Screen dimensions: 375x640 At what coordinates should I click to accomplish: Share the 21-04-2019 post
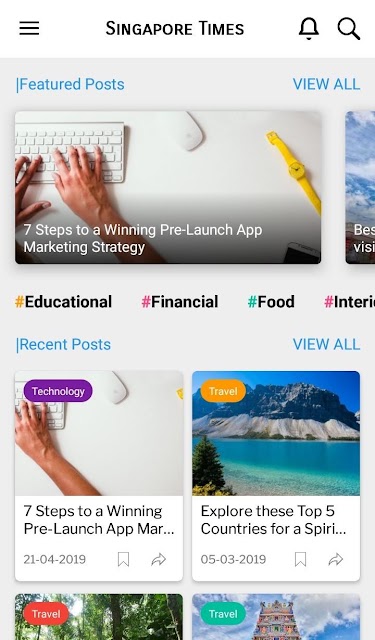(x=158, y=559)
